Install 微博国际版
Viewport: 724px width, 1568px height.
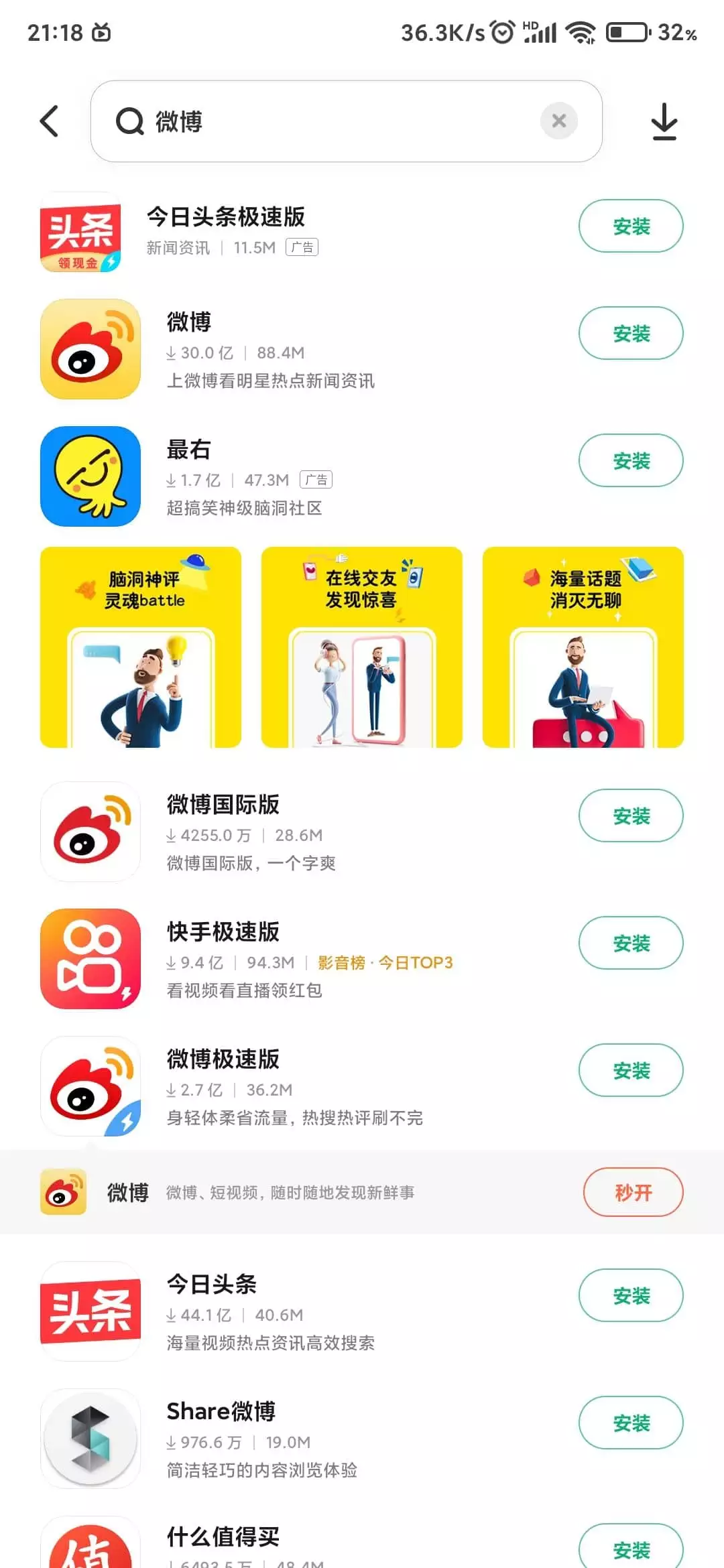630,816
